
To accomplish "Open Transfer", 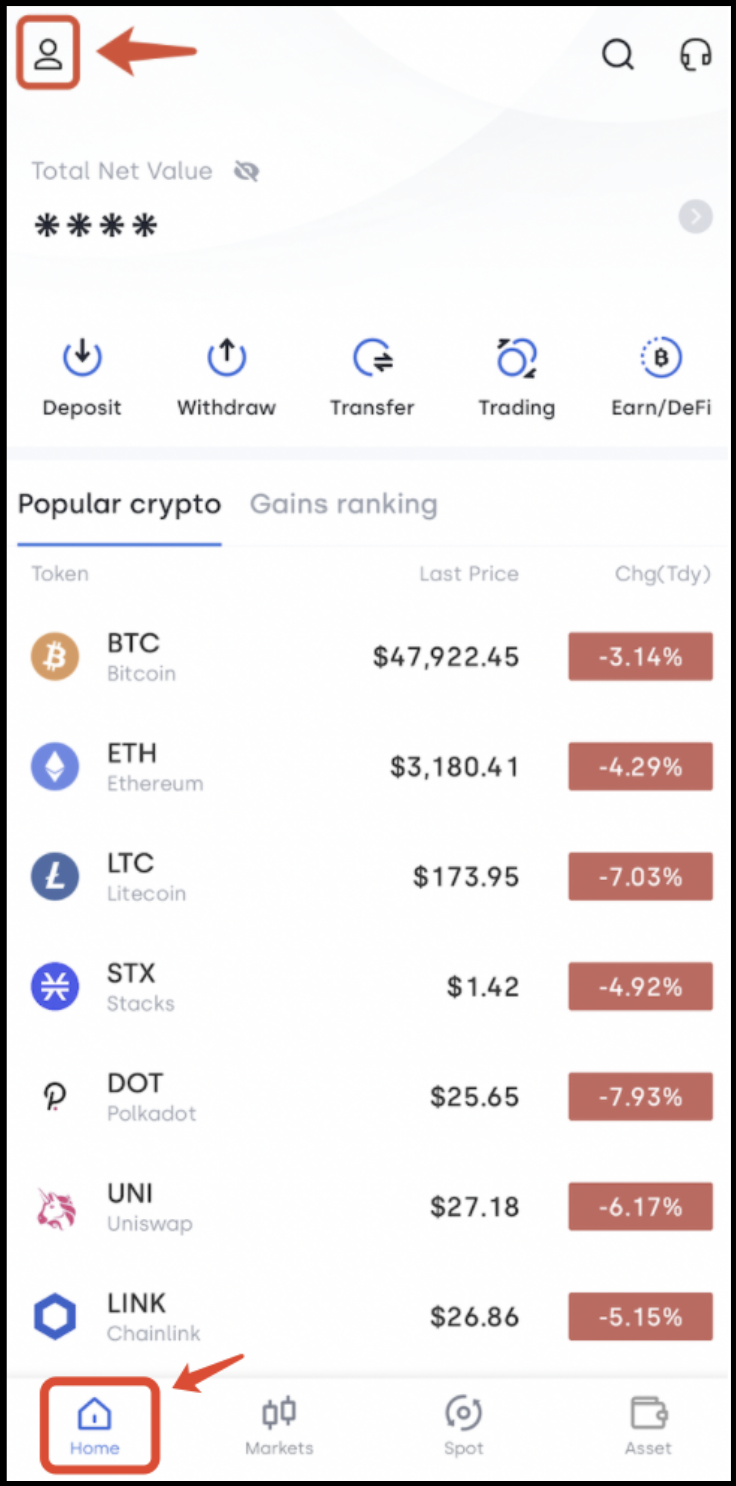I will click(x=372, y=378).
